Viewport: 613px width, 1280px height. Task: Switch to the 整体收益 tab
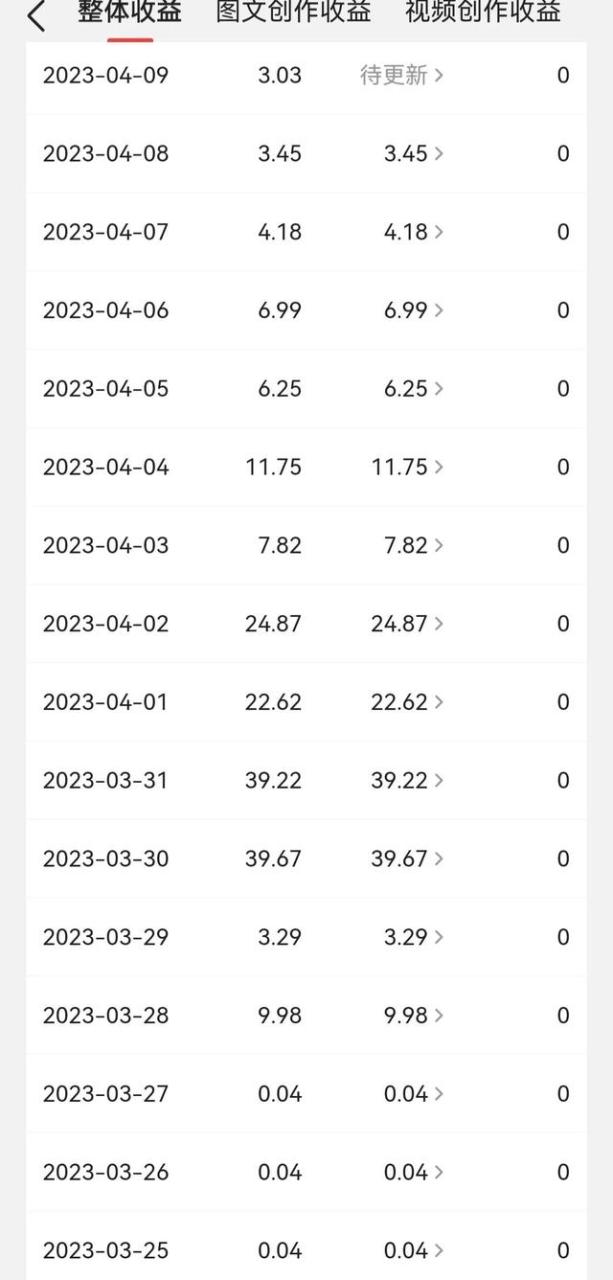tap(130, 13)
